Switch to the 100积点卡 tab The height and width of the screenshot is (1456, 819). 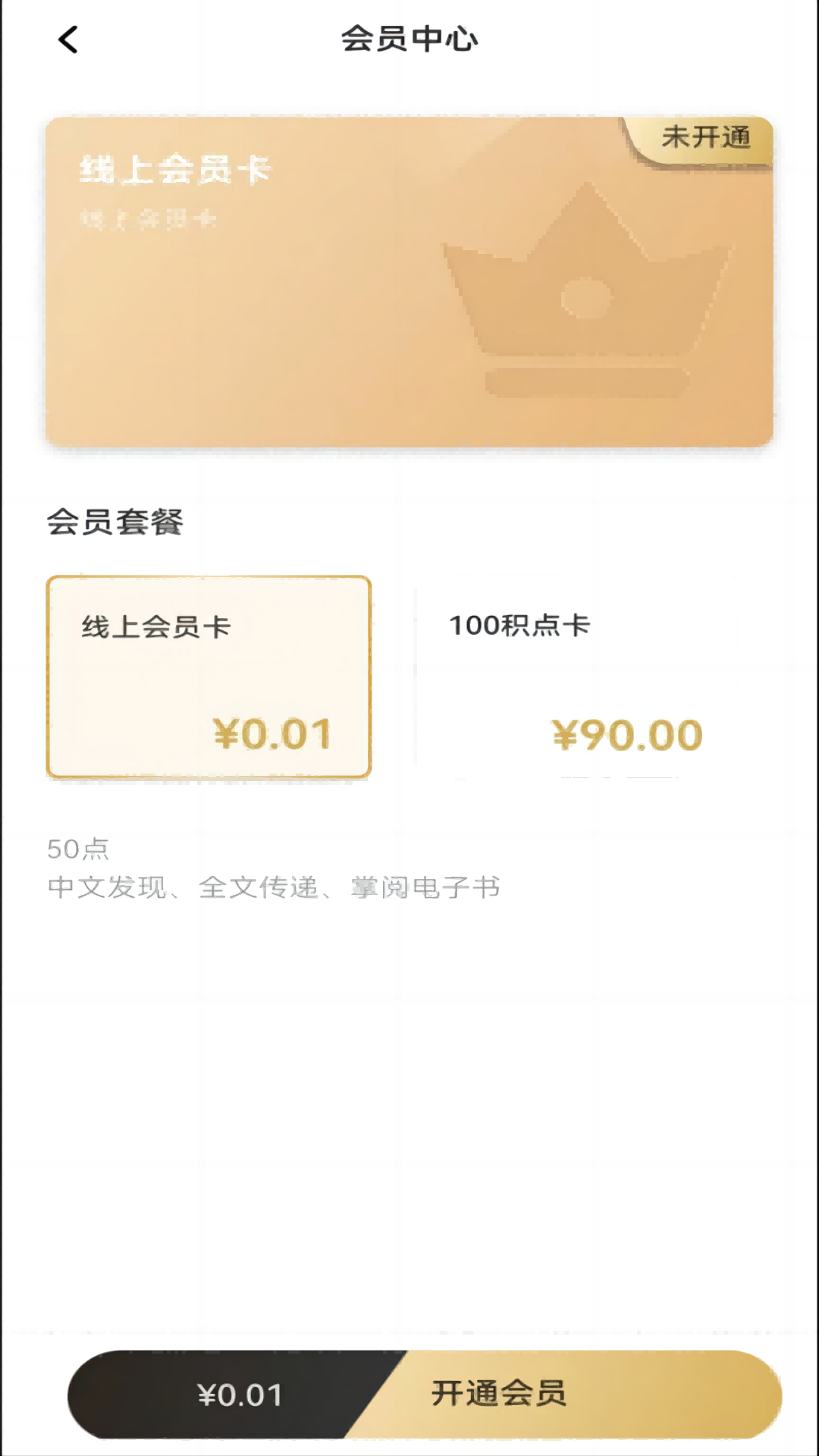click(x=520, y=624)
